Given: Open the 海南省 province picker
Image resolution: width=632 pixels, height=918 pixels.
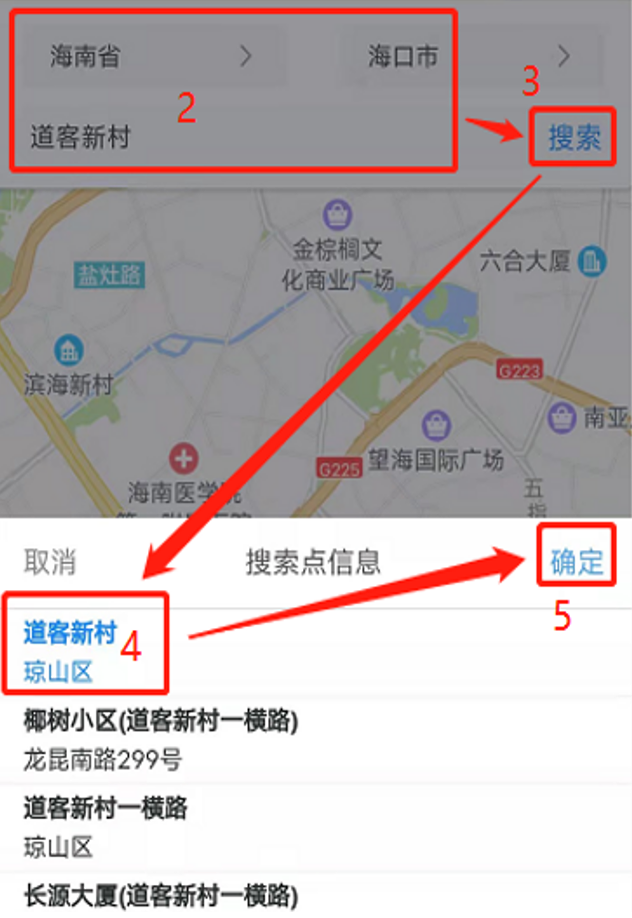Looking at the screenshot, I should point(150,57).
